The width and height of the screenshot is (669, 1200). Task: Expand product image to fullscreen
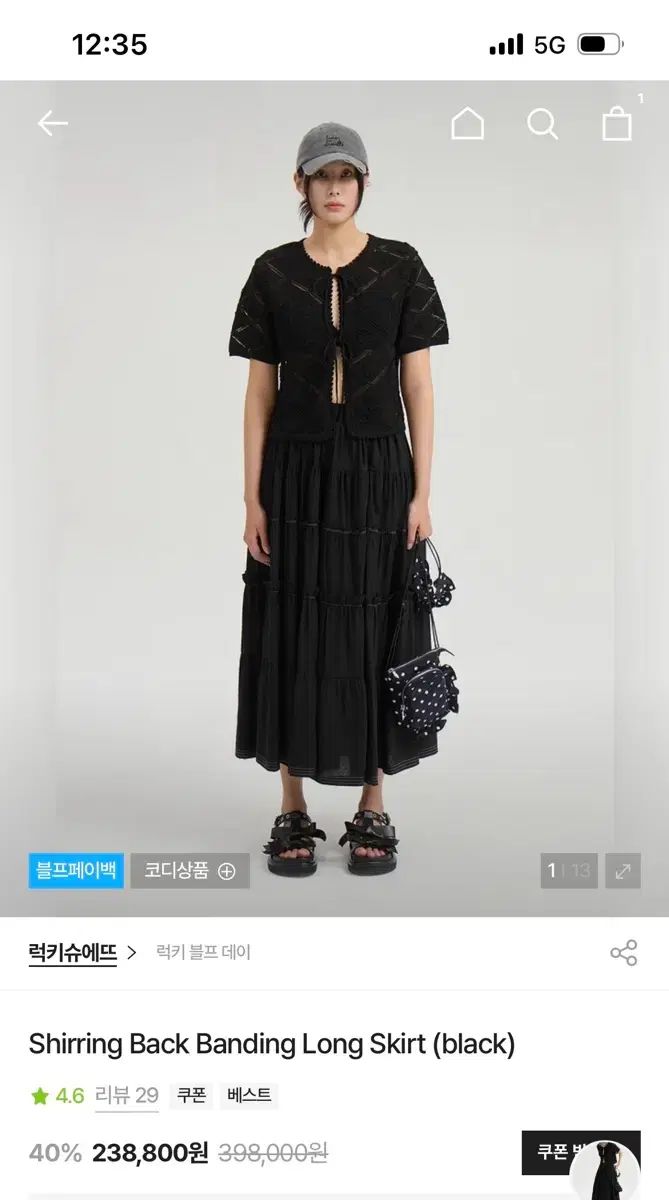coord(623,870)
